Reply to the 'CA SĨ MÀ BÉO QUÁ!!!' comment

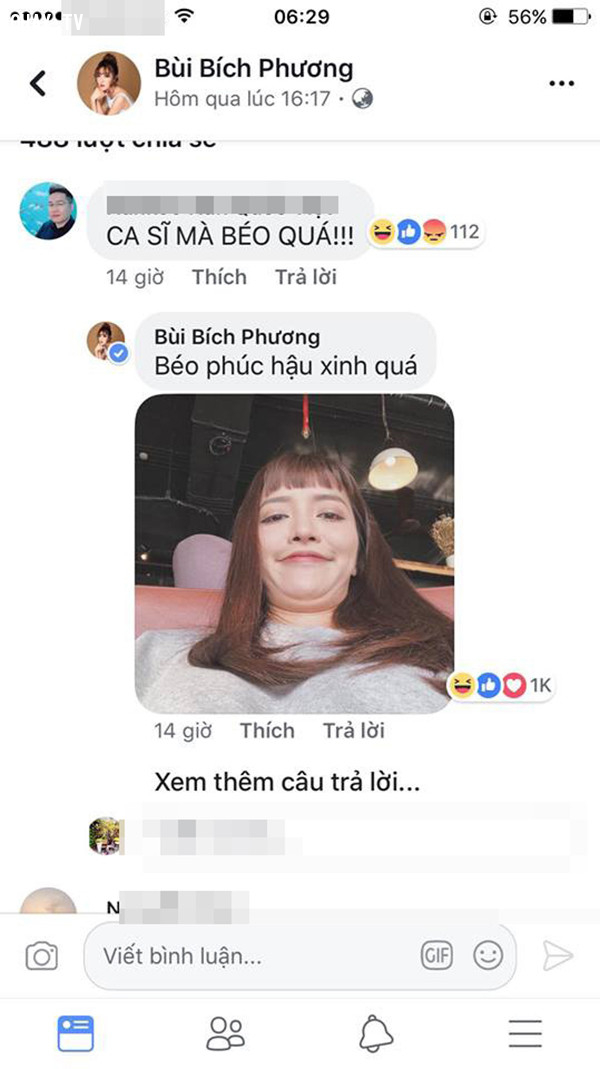click(x=306, y=277)
